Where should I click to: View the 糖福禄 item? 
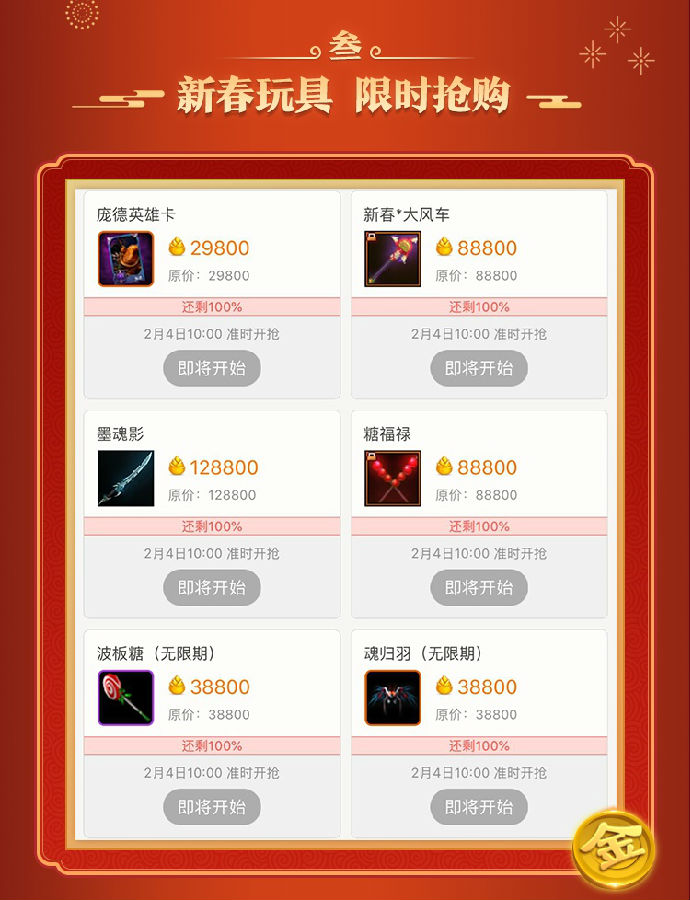pos(393,479)
